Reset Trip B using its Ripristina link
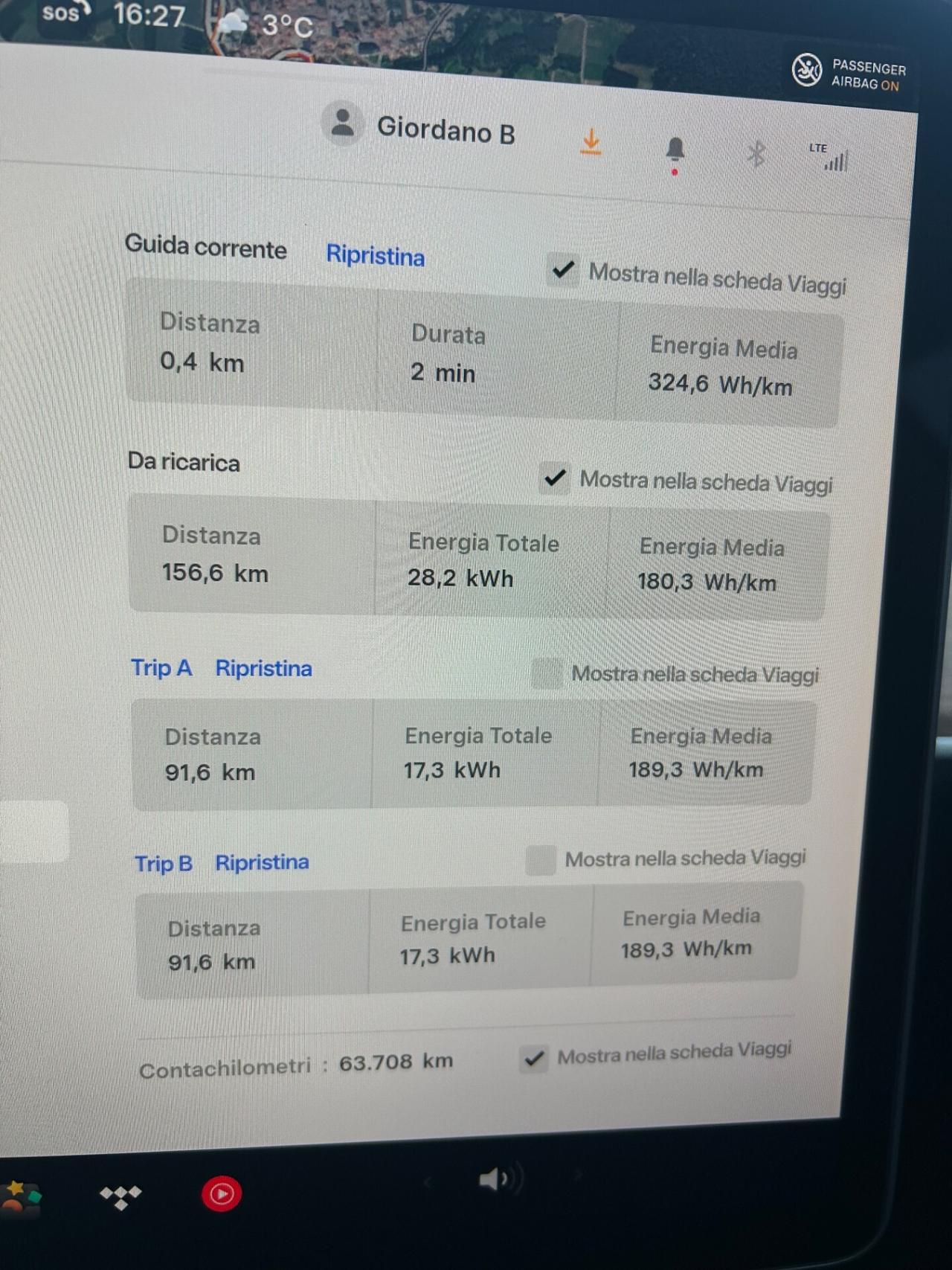 (262, 862)
